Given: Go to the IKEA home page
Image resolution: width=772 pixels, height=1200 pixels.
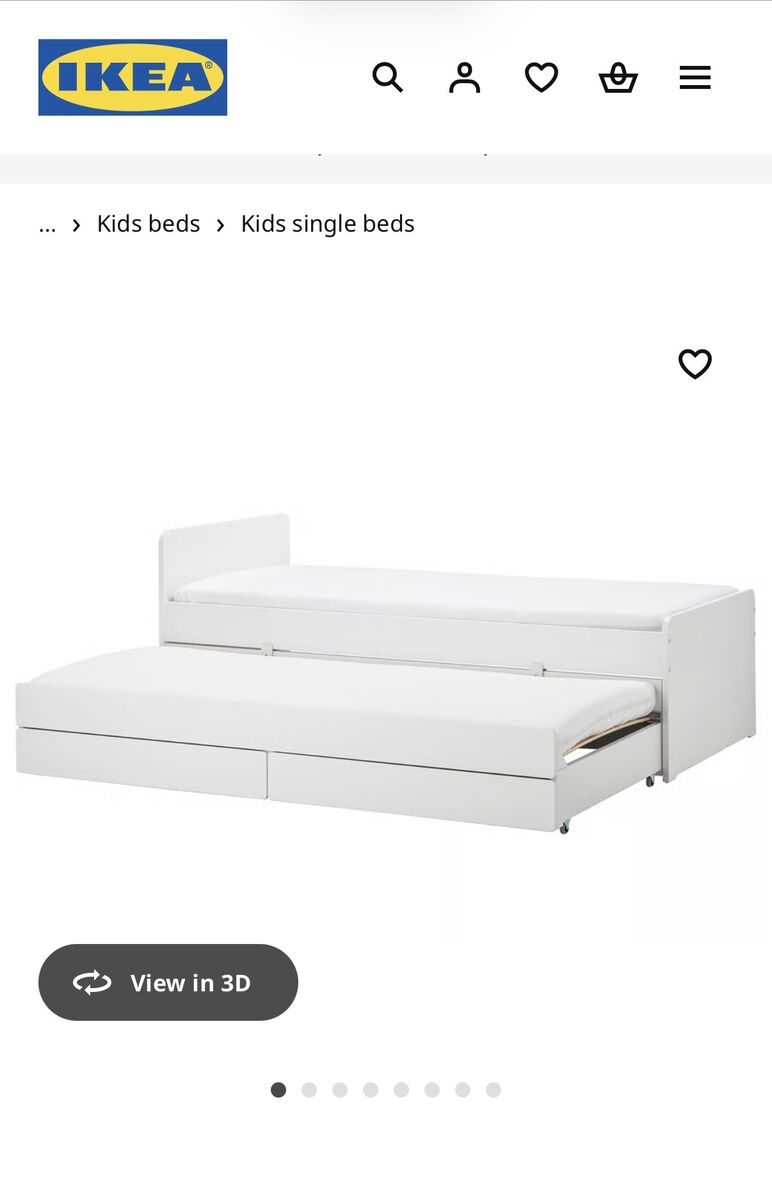Looking at the screenshot, I should click(x=133, y=77).
